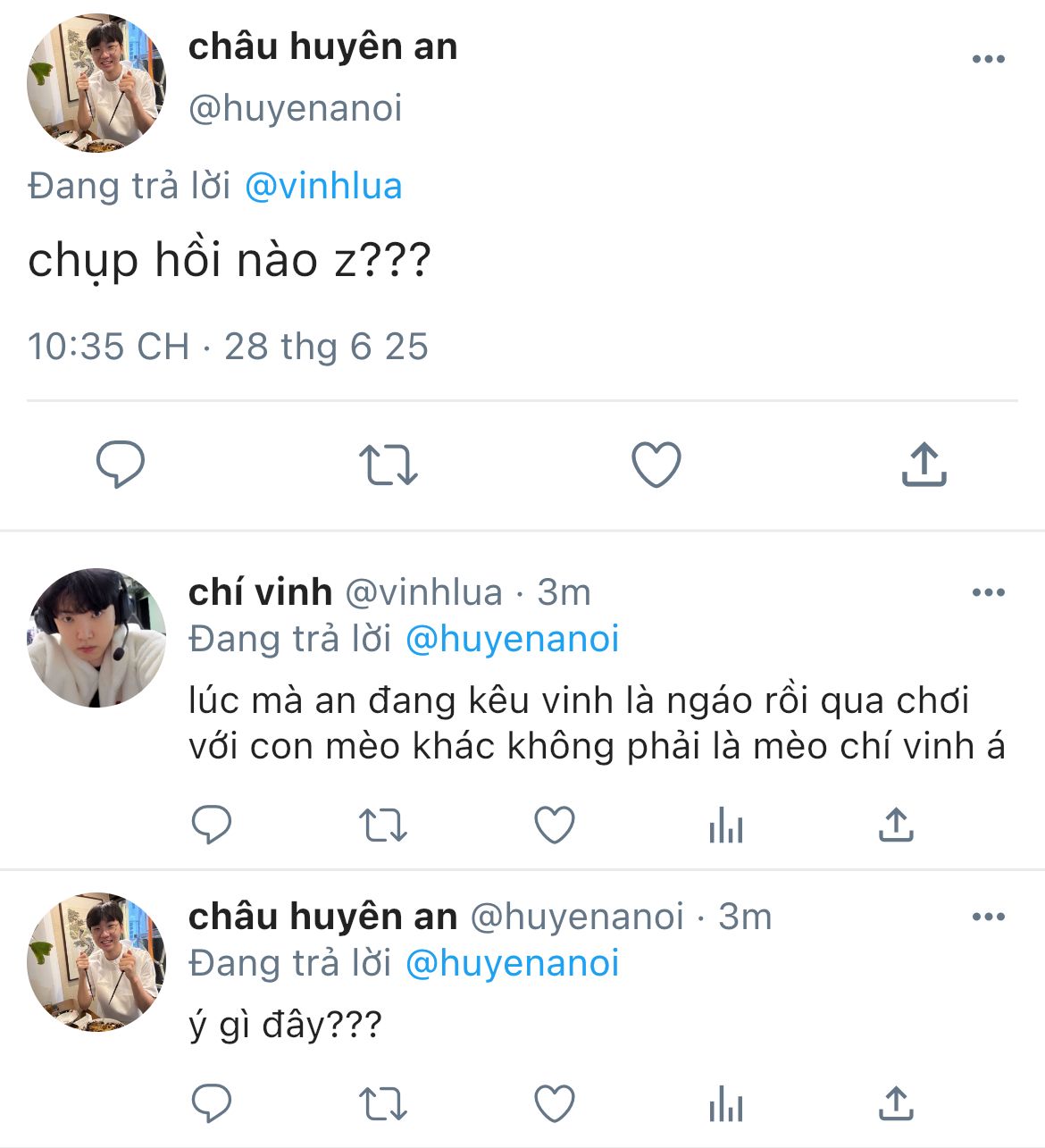1045x1148 pixels.
Task: Open chí vinh's profile picture
Action: click(96, 638)
